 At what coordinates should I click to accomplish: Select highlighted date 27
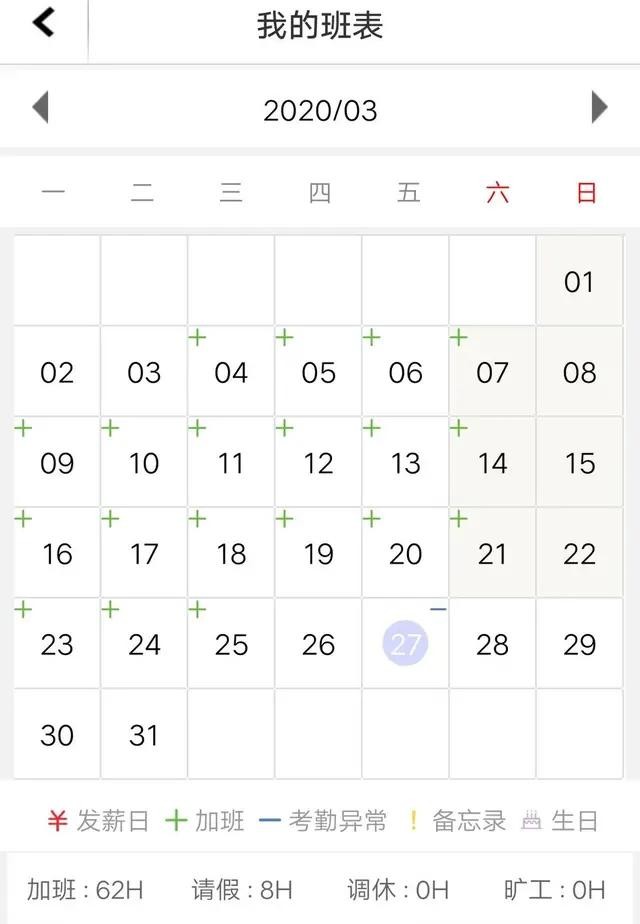[x=405, y=644]
